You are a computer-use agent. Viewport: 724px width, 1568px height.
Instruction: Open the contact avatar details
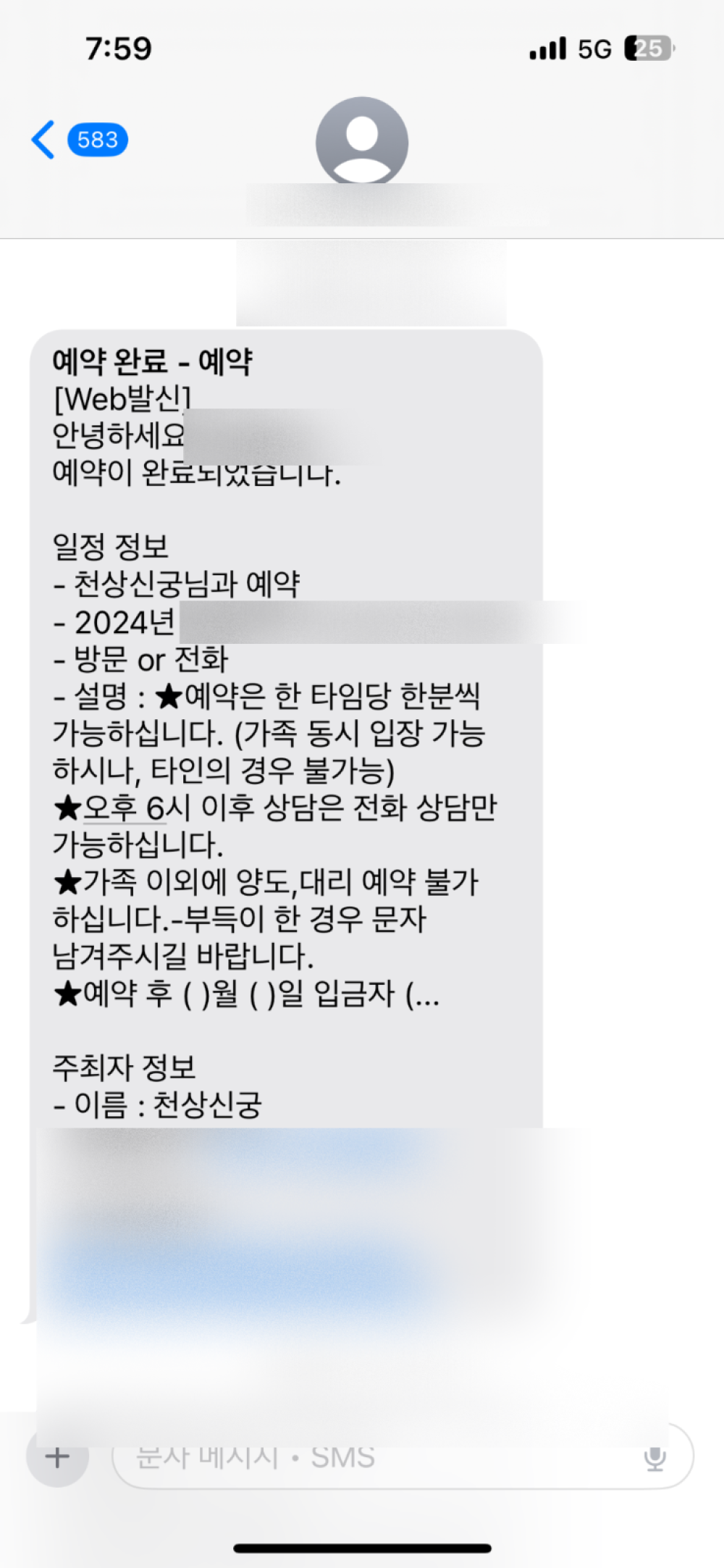[x=361, y=143]
